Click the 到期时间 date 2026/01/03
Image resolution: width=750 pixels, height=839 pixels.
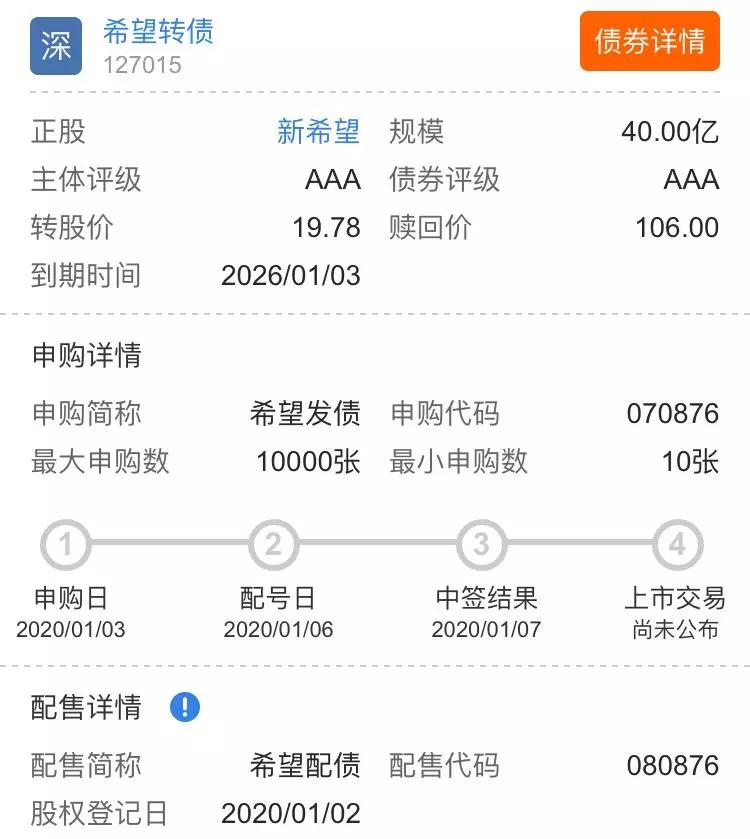point(288,275)
